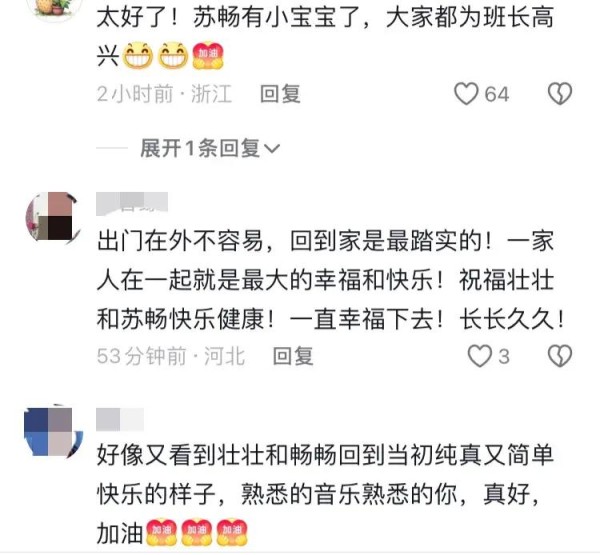Reply to the 2小时前 浙江 comment
Screen dimensions: 600x555
pos(280,94)
